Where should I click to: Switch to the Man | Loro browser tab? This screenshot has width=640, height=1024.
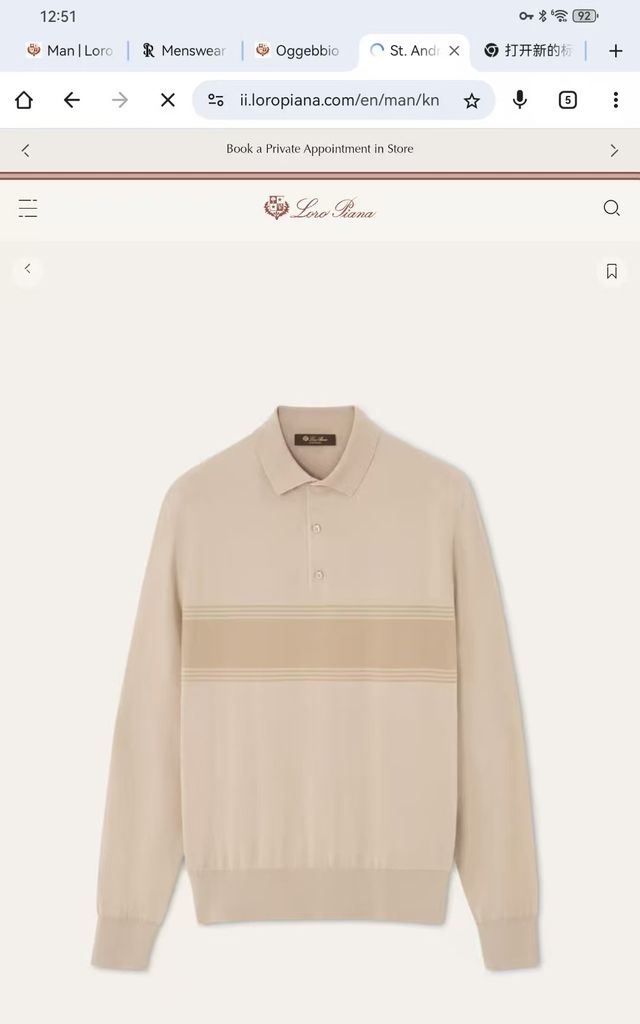(x=69, y=50)
